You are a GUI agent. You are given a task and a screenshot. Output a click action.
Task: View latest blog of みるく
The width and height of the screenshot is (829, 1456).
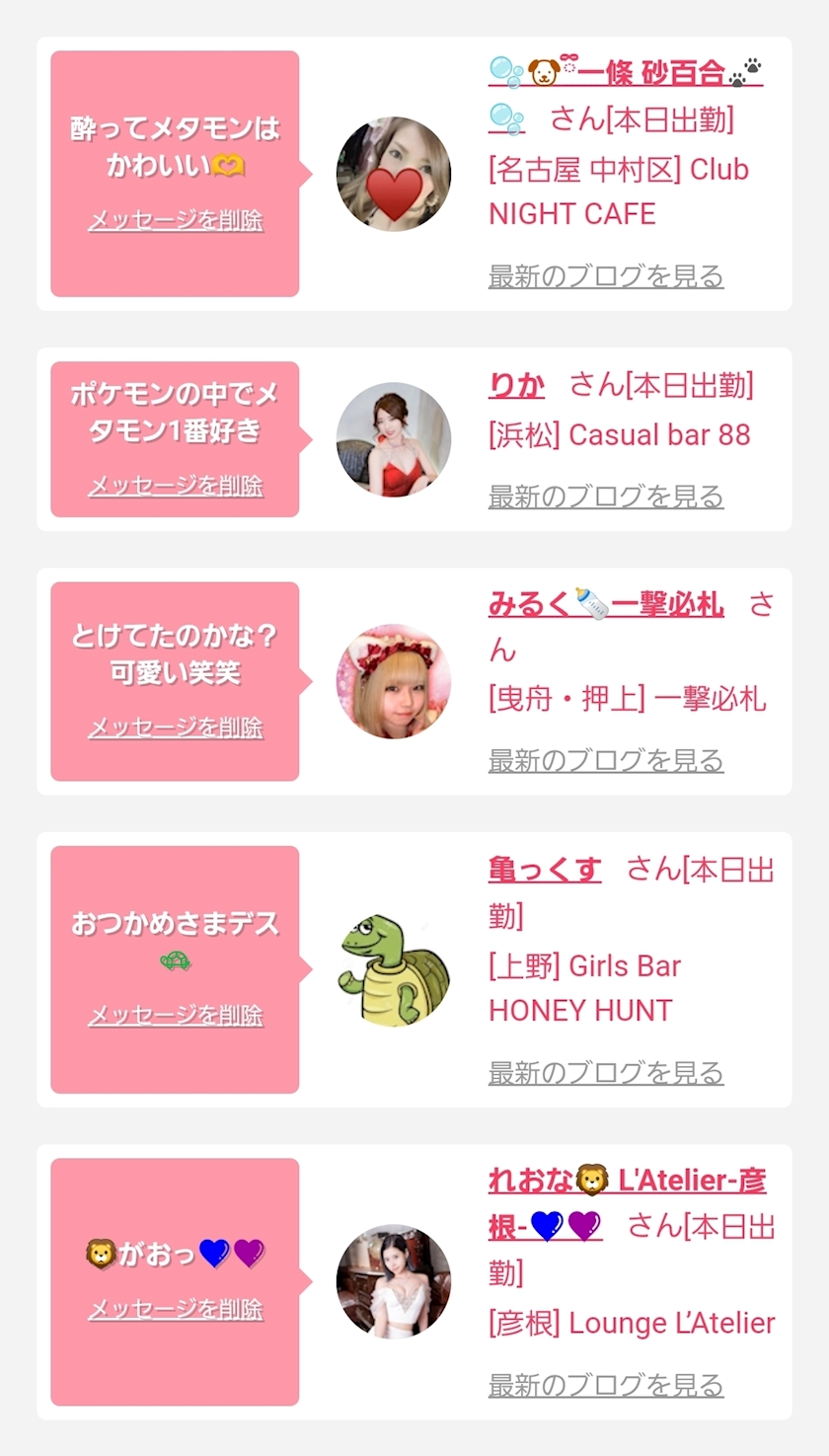[606, 761]
